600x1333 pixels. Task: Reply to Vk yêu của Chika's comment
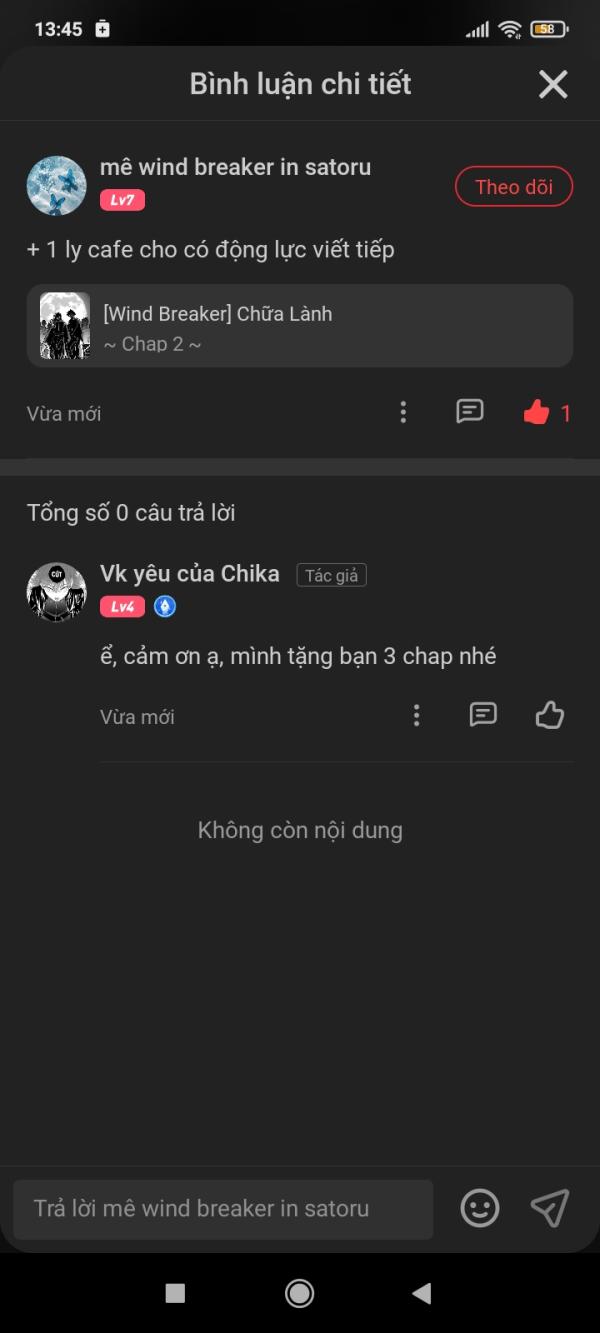(x=483, y=715)
